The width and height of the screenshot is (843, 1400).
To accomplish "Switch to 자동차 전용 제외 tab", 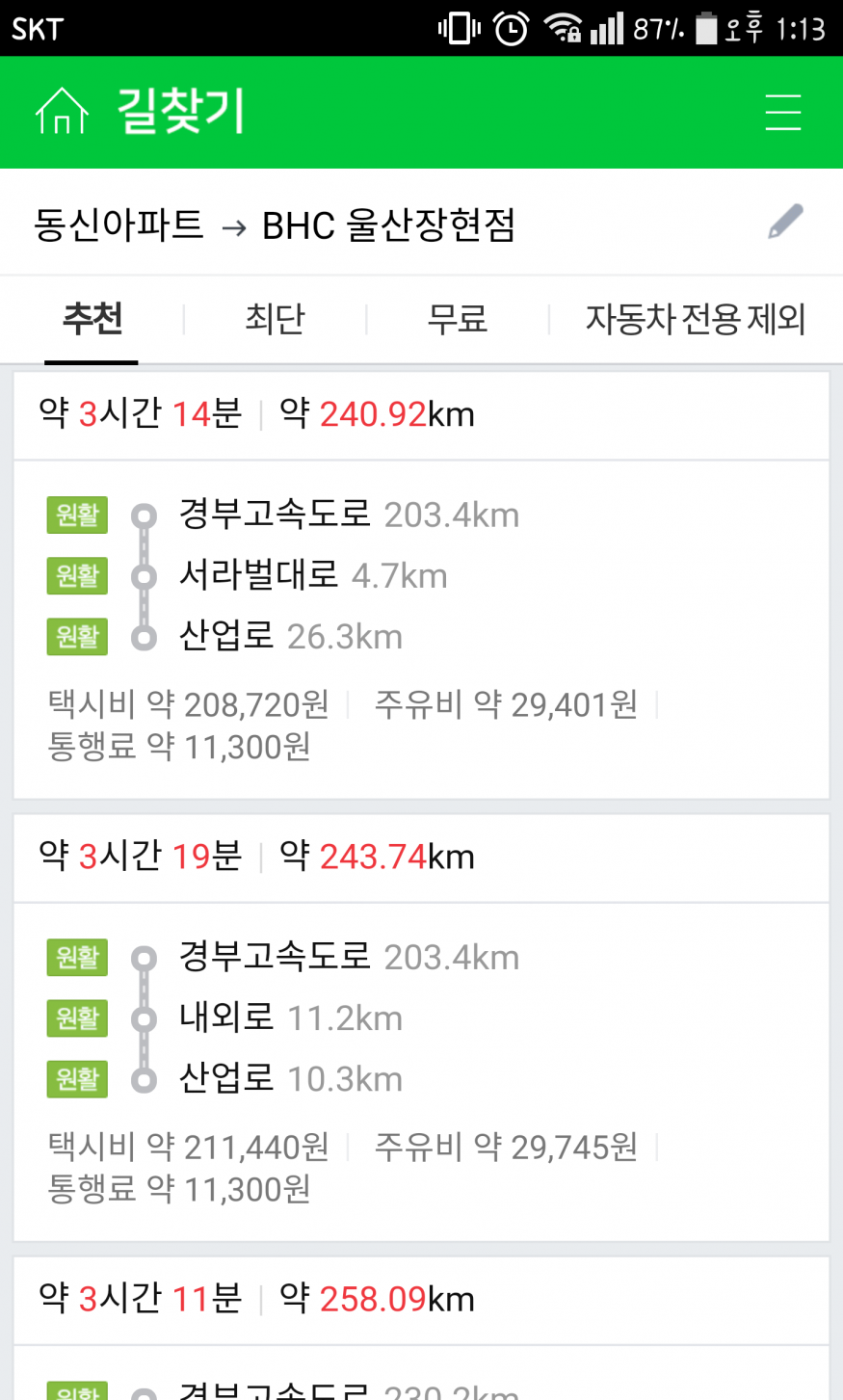I will click(x=695, y=319).
